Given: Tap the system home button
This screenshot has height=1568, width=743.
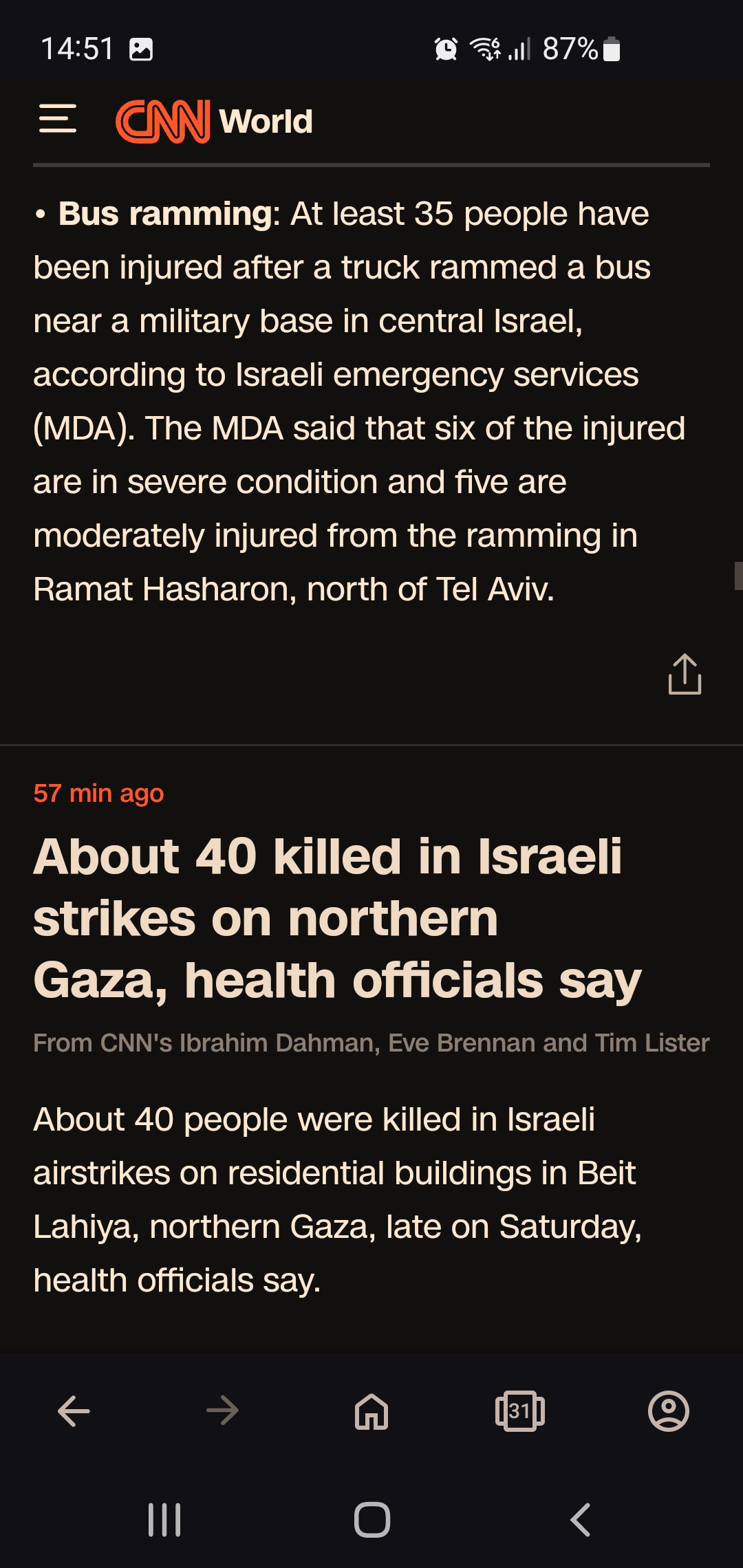Looking at the screenshot, I should point(372,1520).
